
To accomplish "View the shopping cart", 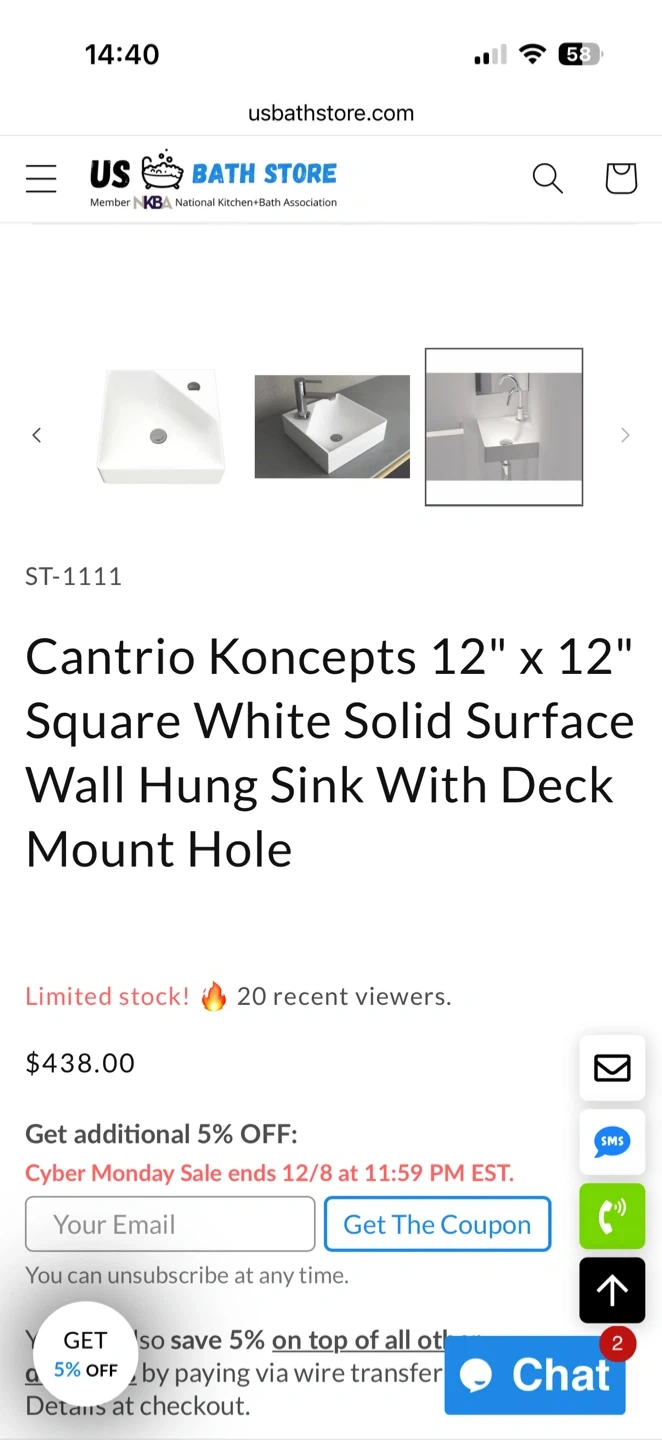I will 621,178.
